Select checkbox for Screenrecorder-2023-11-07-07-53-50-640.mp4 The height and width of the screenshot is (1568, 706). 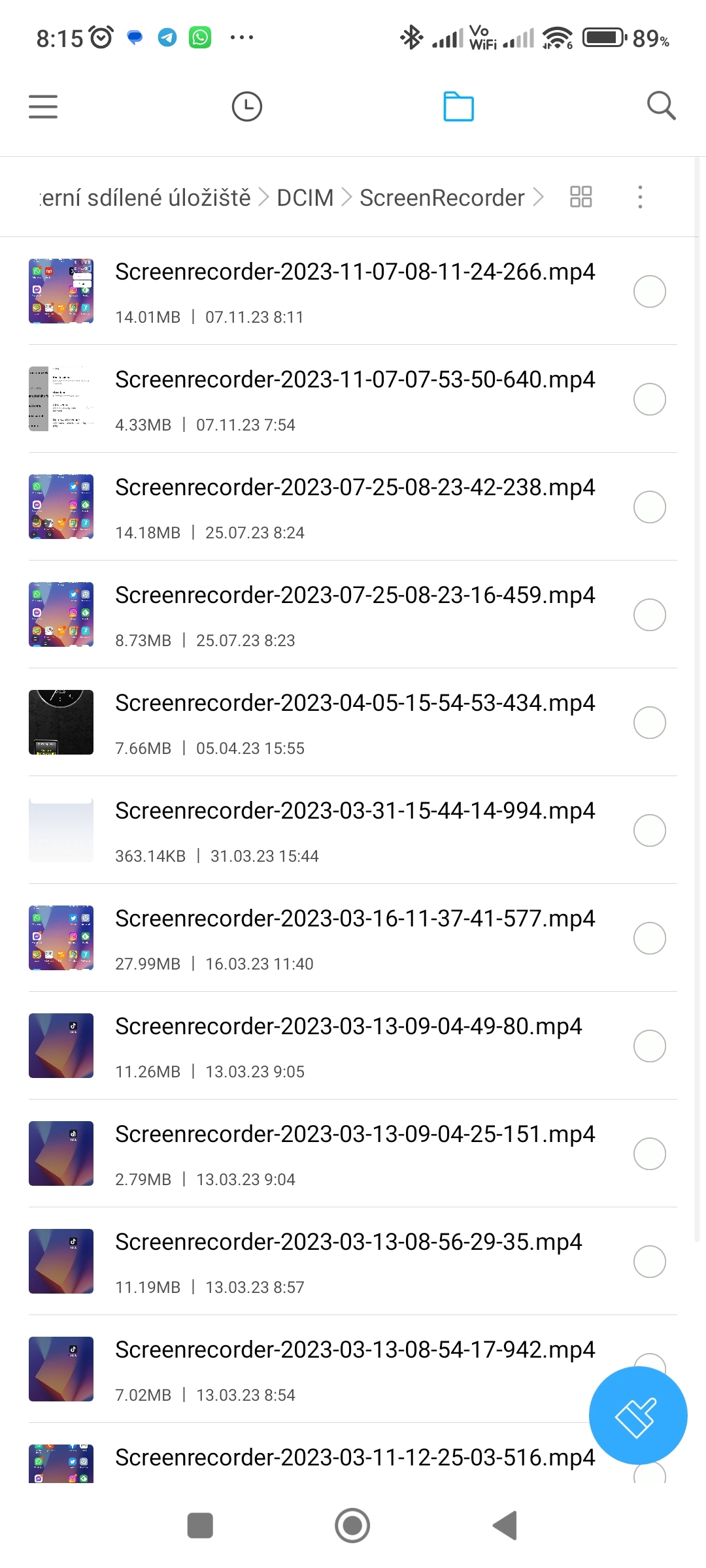point(649,399)
